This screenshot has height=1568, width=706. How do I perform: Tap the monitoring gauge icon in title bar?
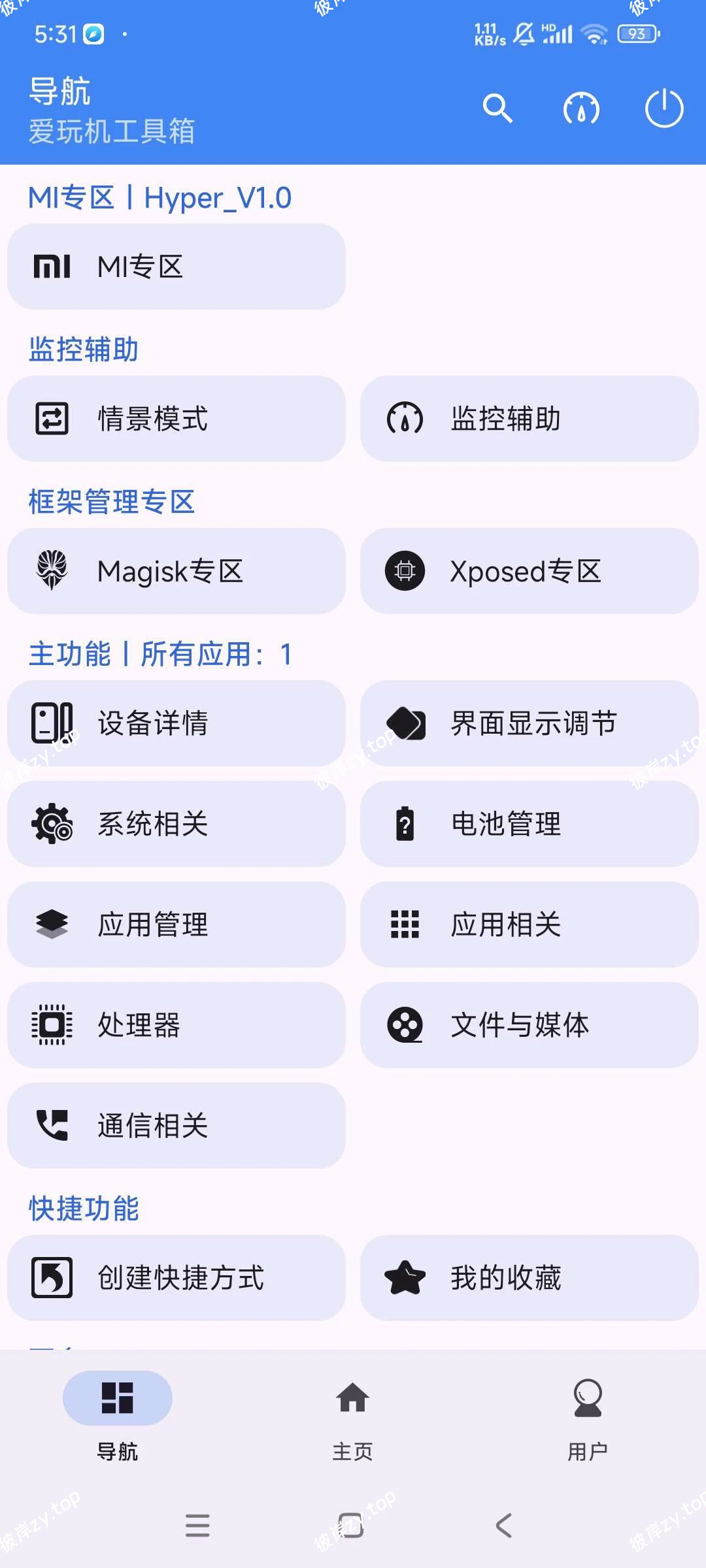pos(580,109)
